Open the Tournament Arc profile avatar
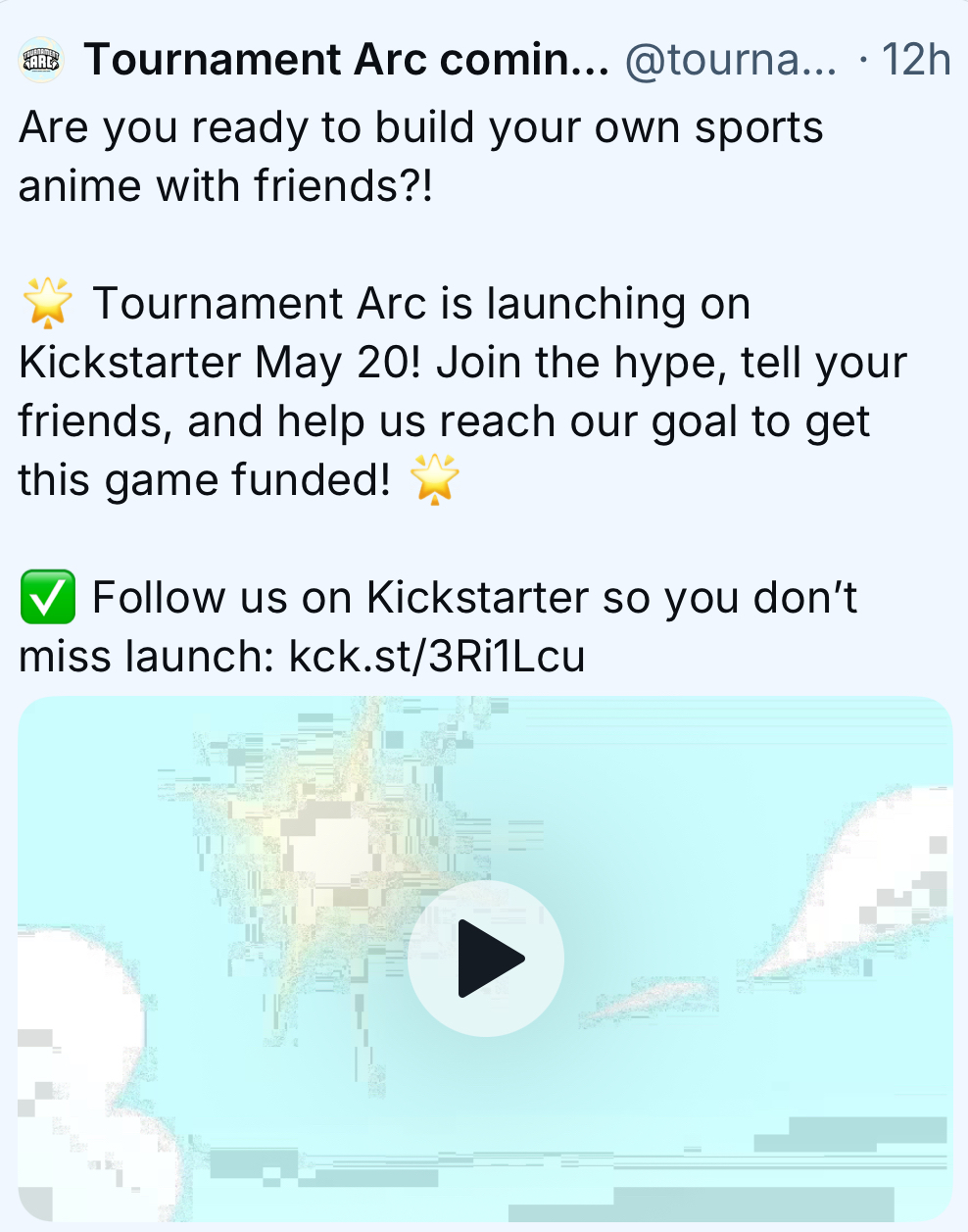 click(x=41, y=61)
